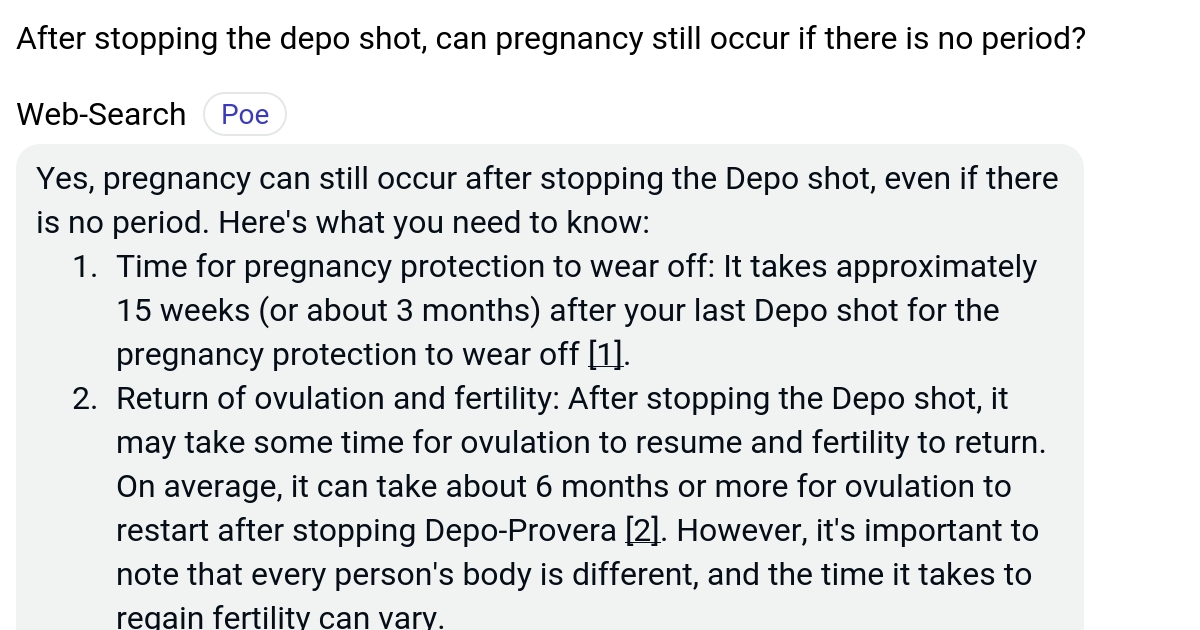Open citation link [1]

[x=605, y=355]
